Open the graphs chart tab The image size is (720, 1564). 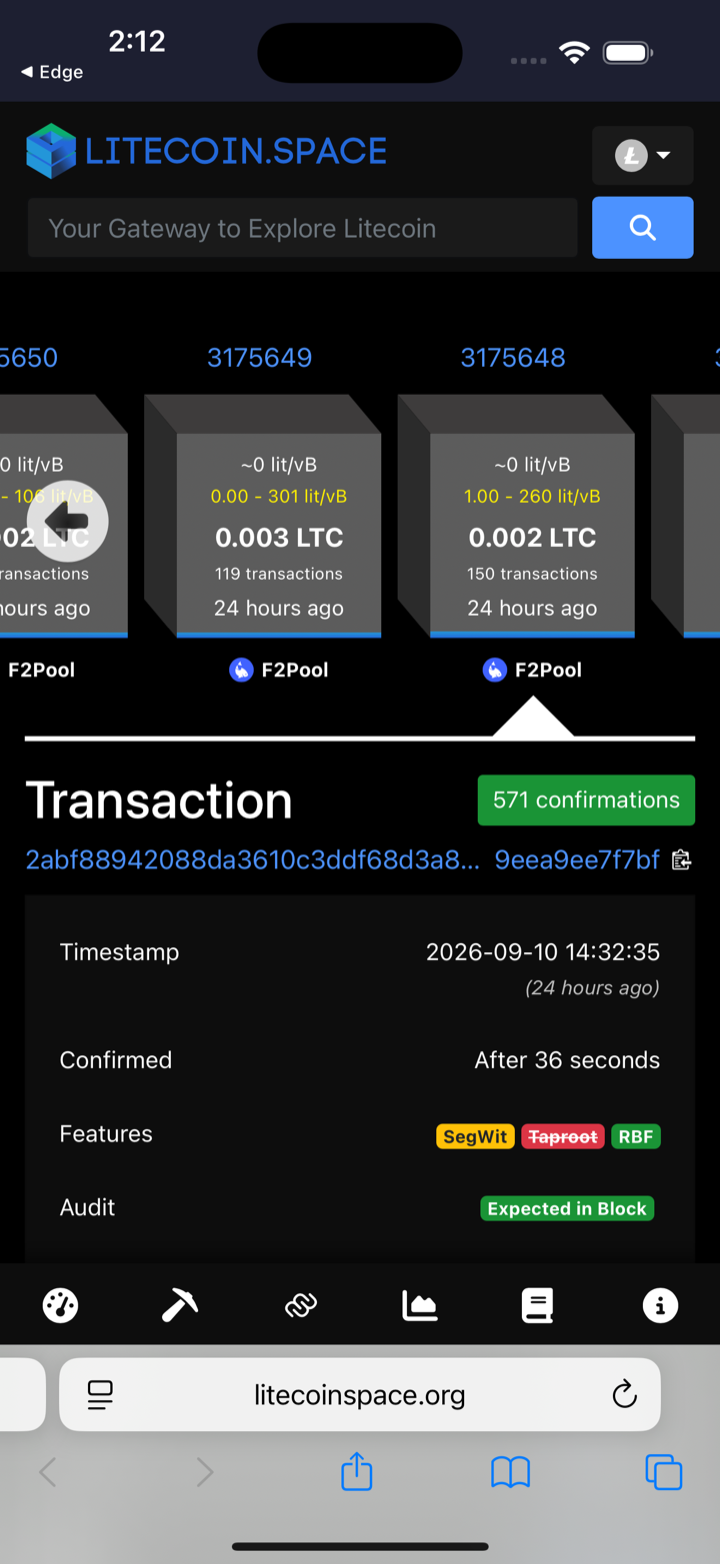click(420, 1304)
